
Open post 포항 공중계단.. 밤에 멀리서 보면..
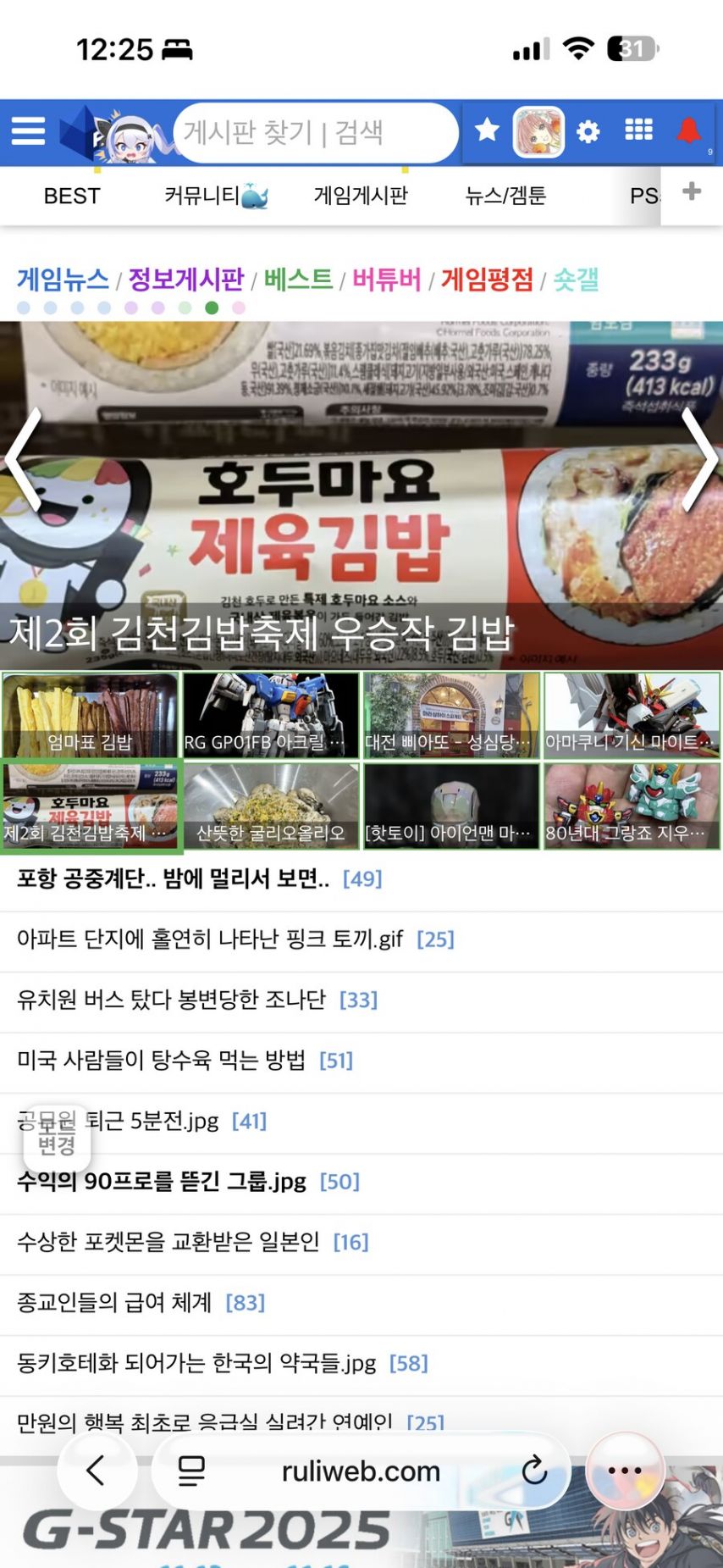click(x=174, y=878)
